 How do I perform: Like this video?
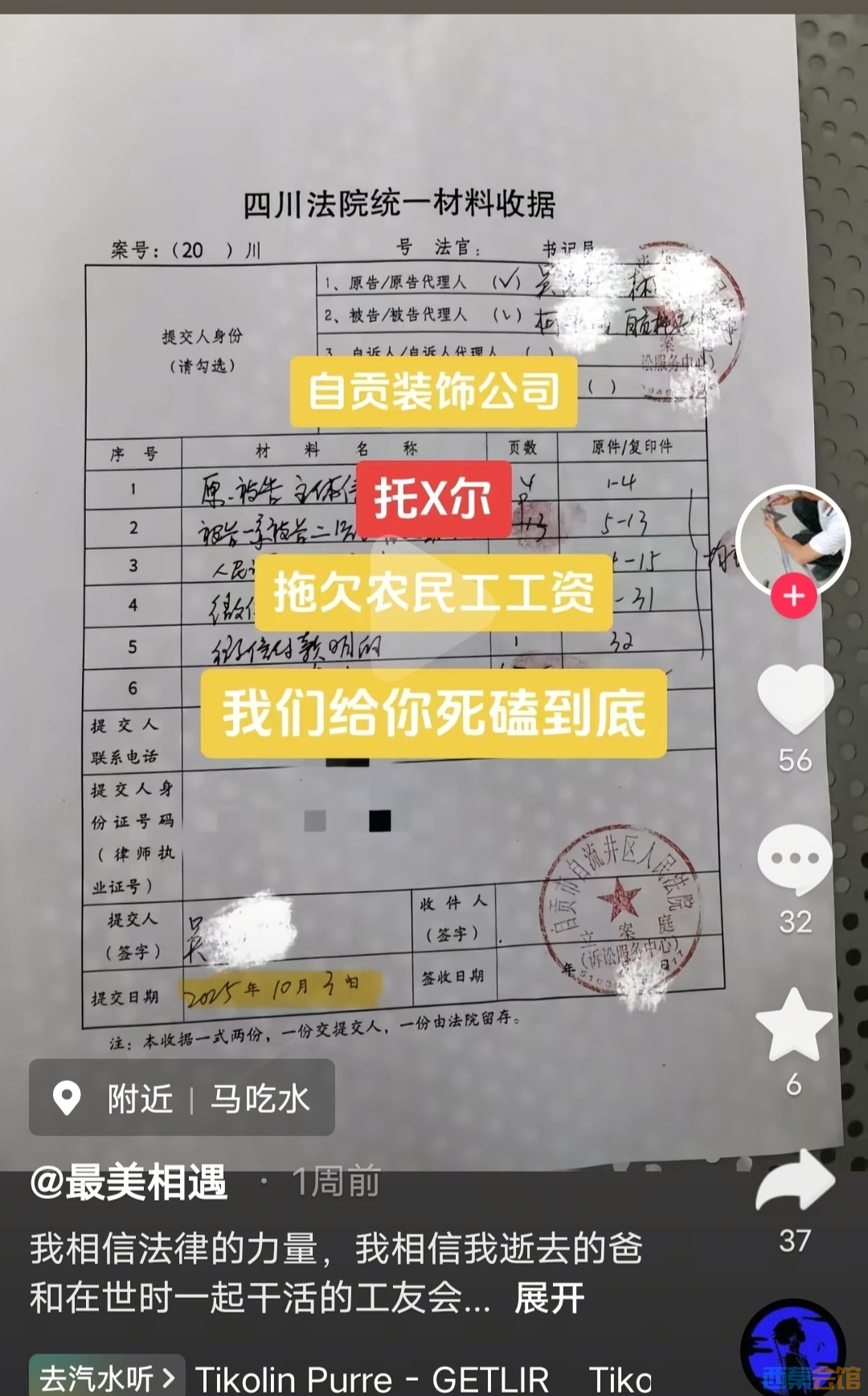tap(794, 698)
